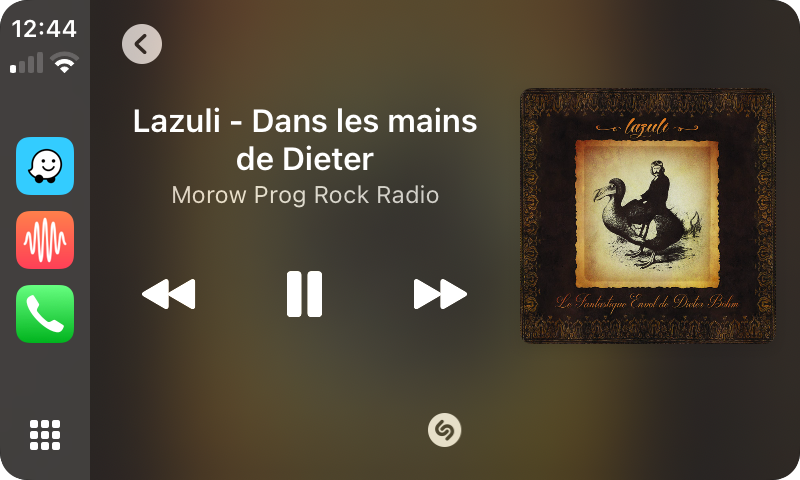The height and width of the screenshot is (480, 800).
Task: Open the Waze app
Action: click(45, 166)
